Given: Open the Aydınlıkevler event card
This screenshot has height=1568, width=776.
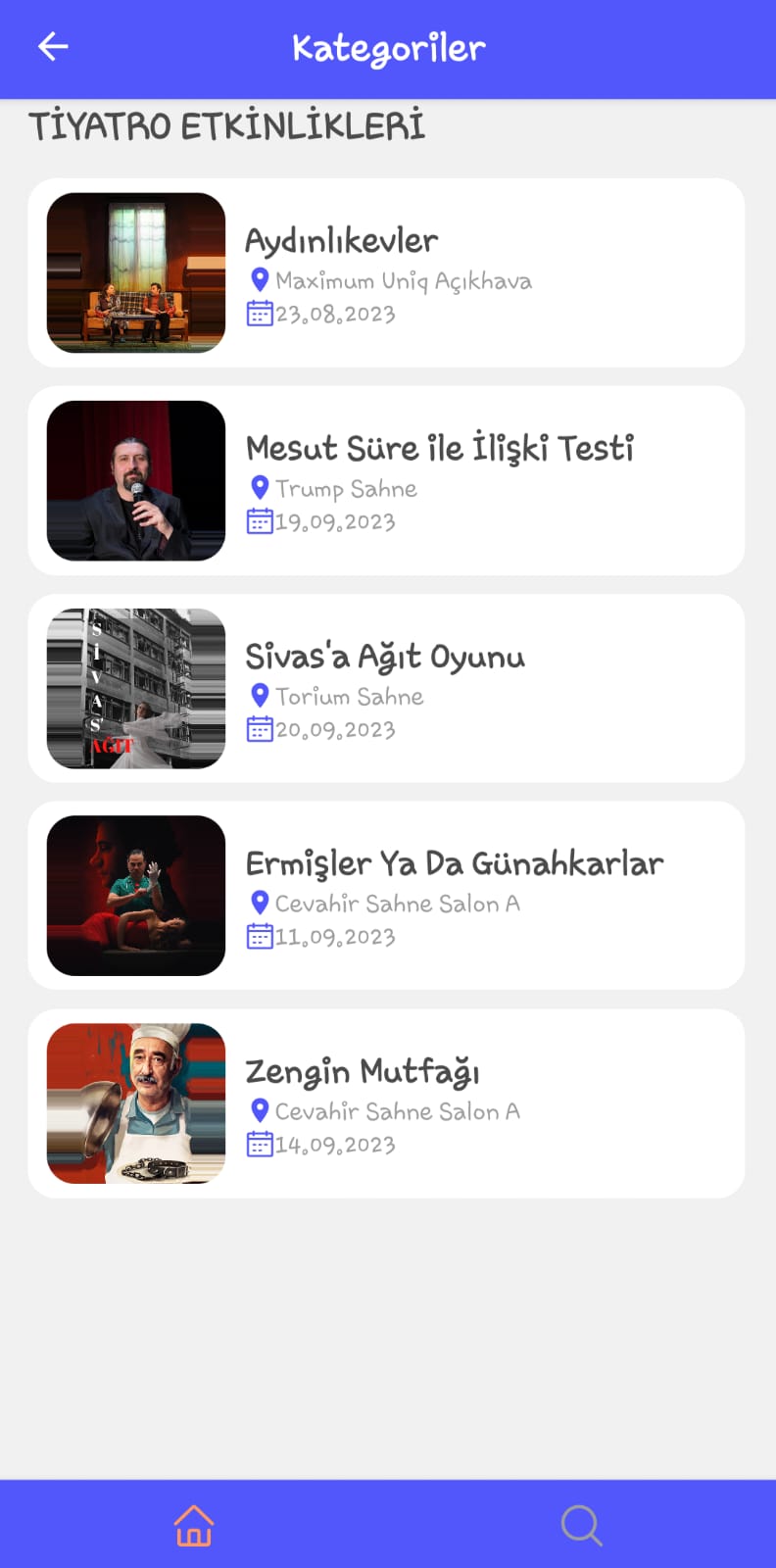Looking at the screenshot, I should pos(386,272).
